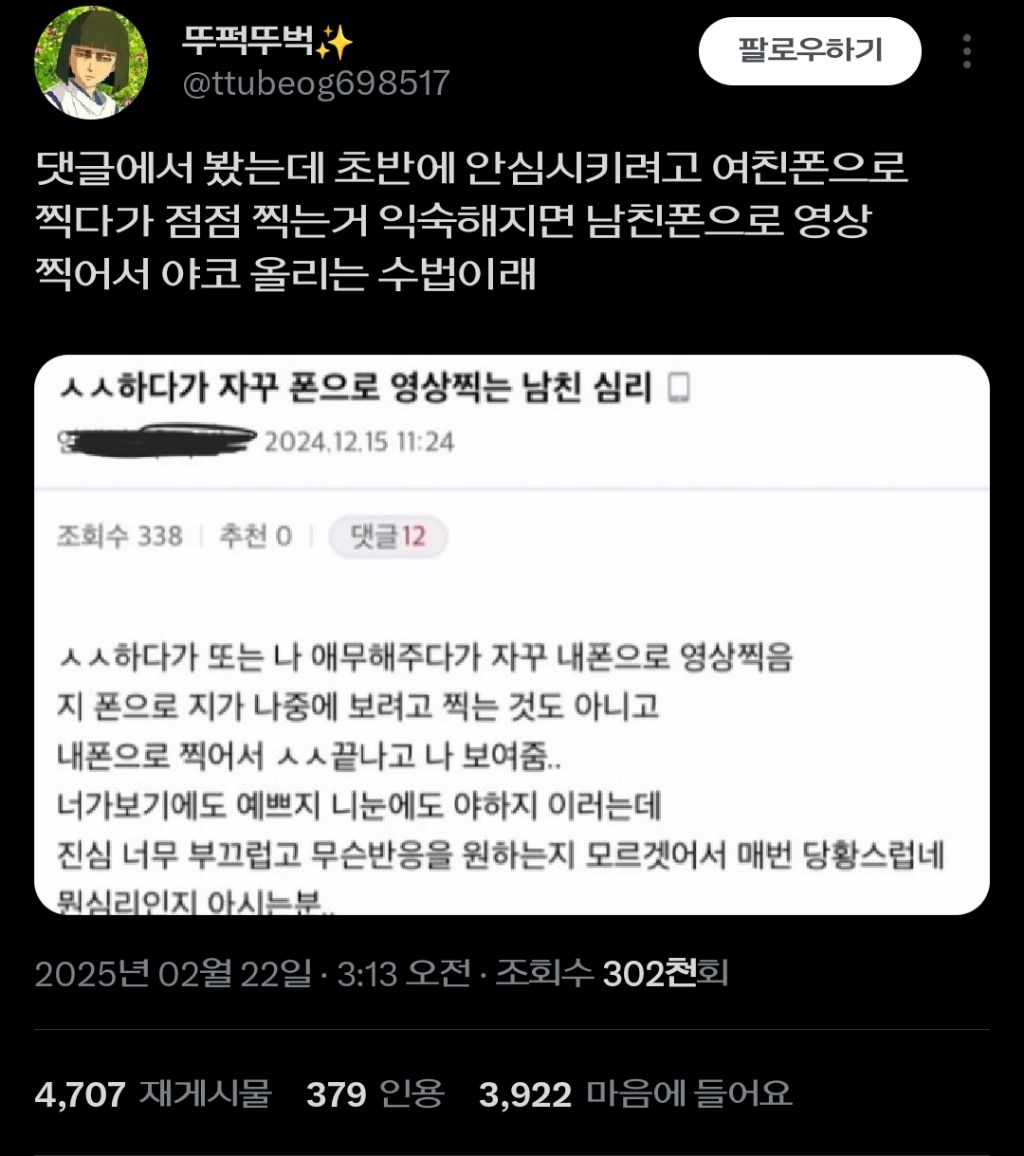Image resolution: width=1024 pixels, height=1156 pixels.
Task: Click the 뚜퍽뚜벅✨ profile avatar
Action: 90,60
